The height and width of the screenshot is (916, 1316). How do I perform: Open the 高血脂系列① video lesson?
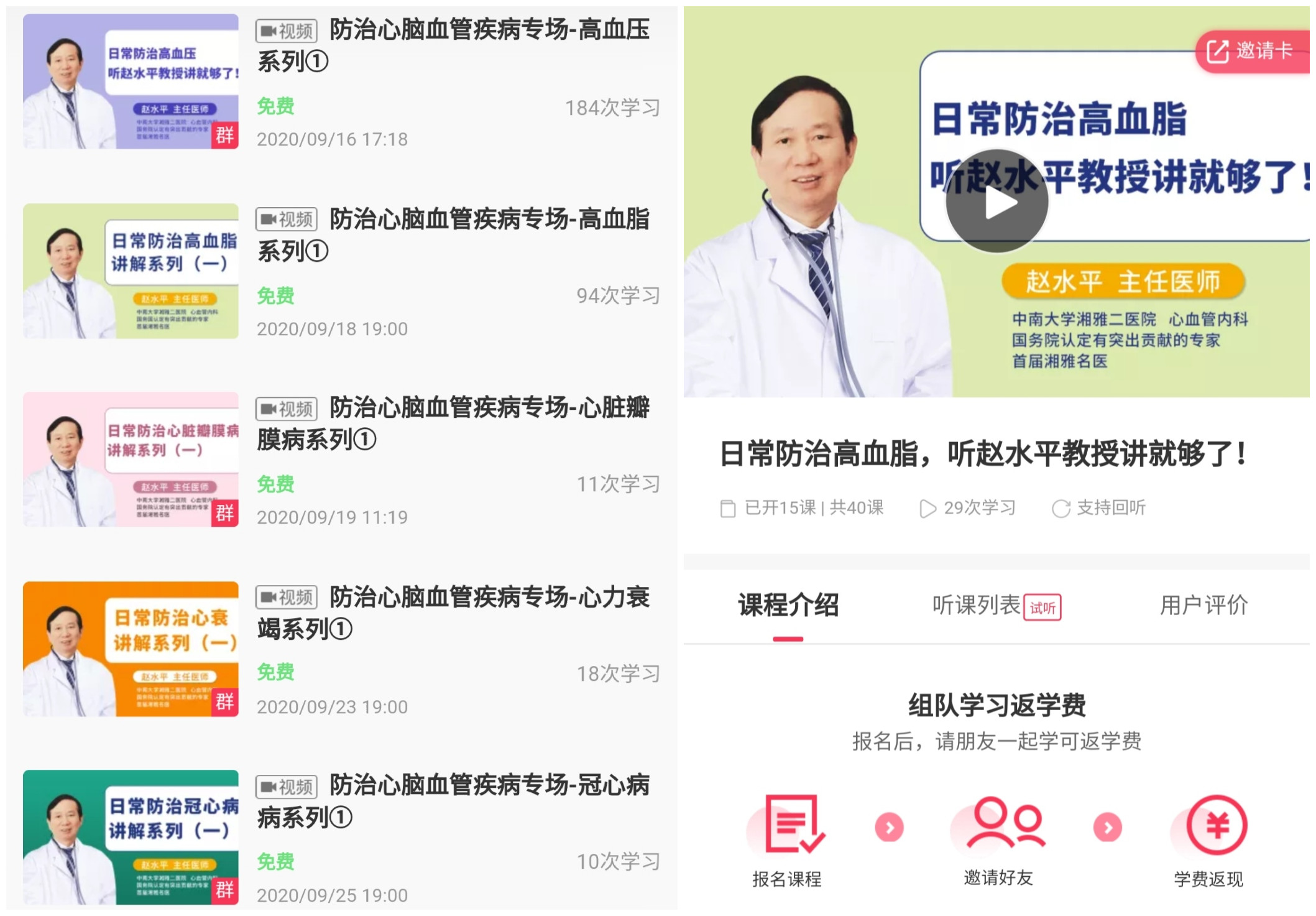tap(453, 234)
